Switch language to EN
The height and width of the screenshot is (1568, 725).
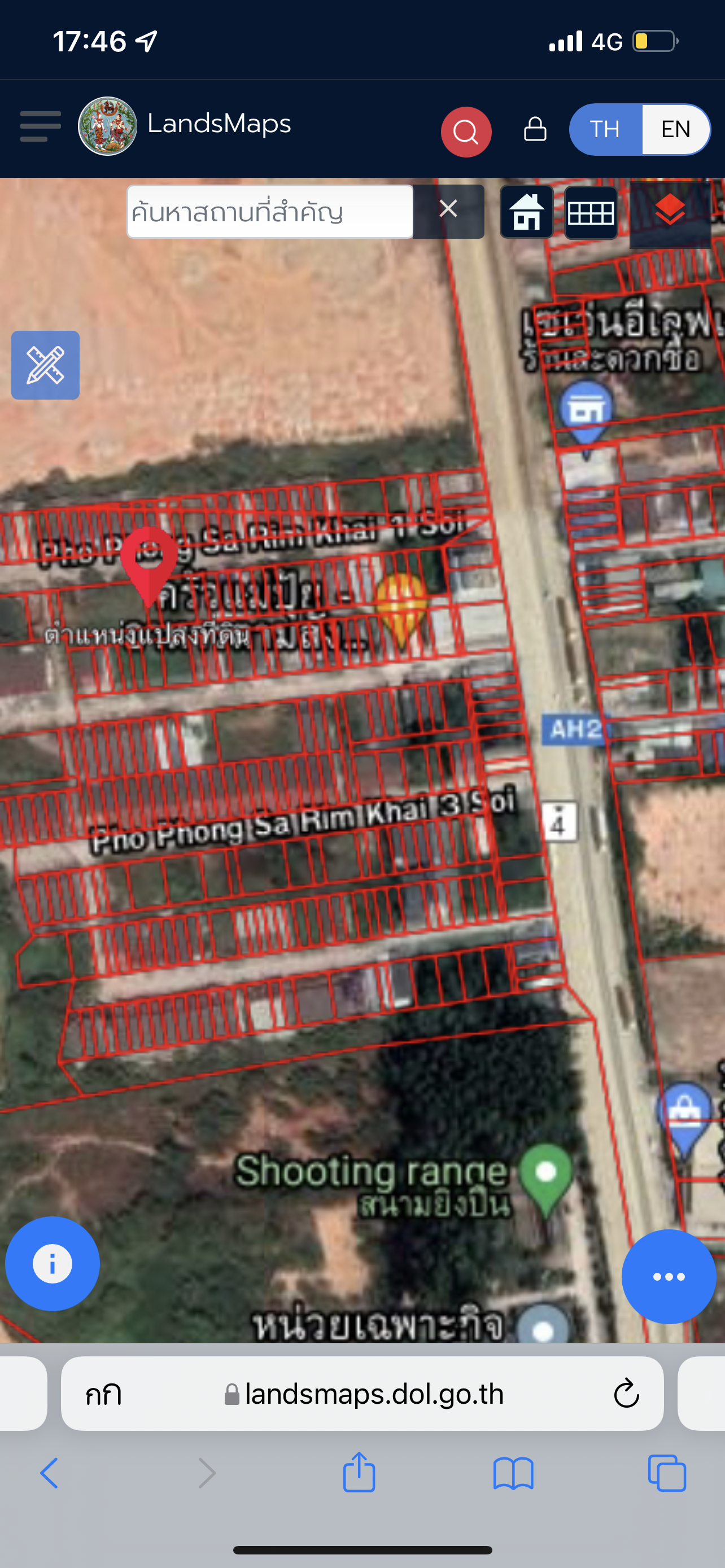point(676,129)
